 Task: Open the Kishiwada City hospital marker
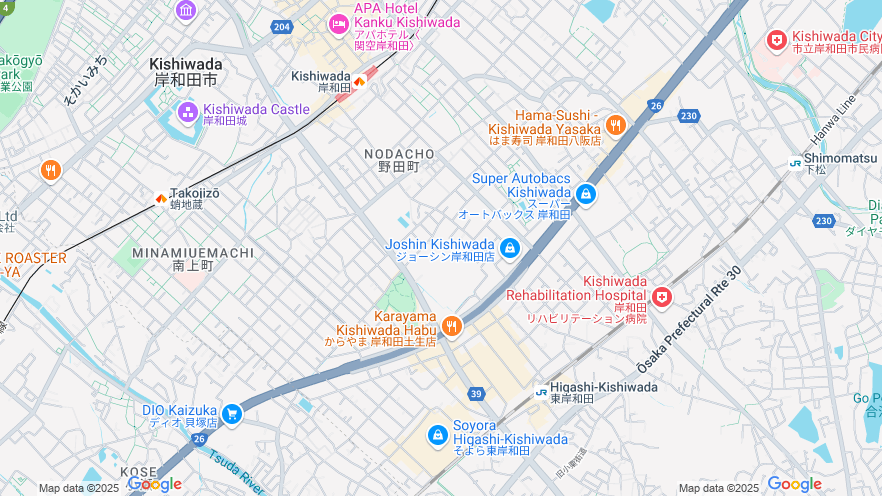[x=776, y=40]
